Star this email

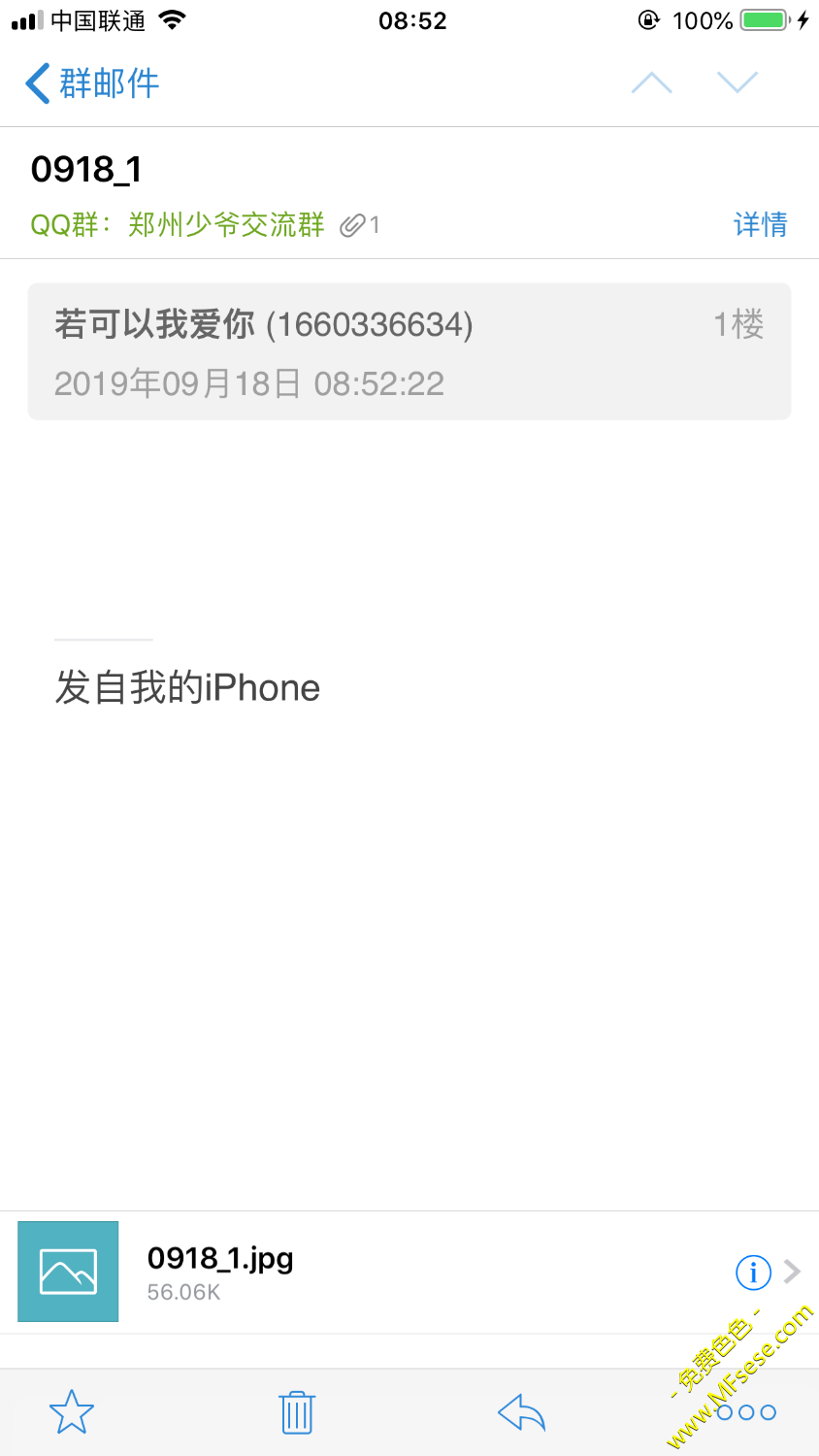click(72, 1412)
